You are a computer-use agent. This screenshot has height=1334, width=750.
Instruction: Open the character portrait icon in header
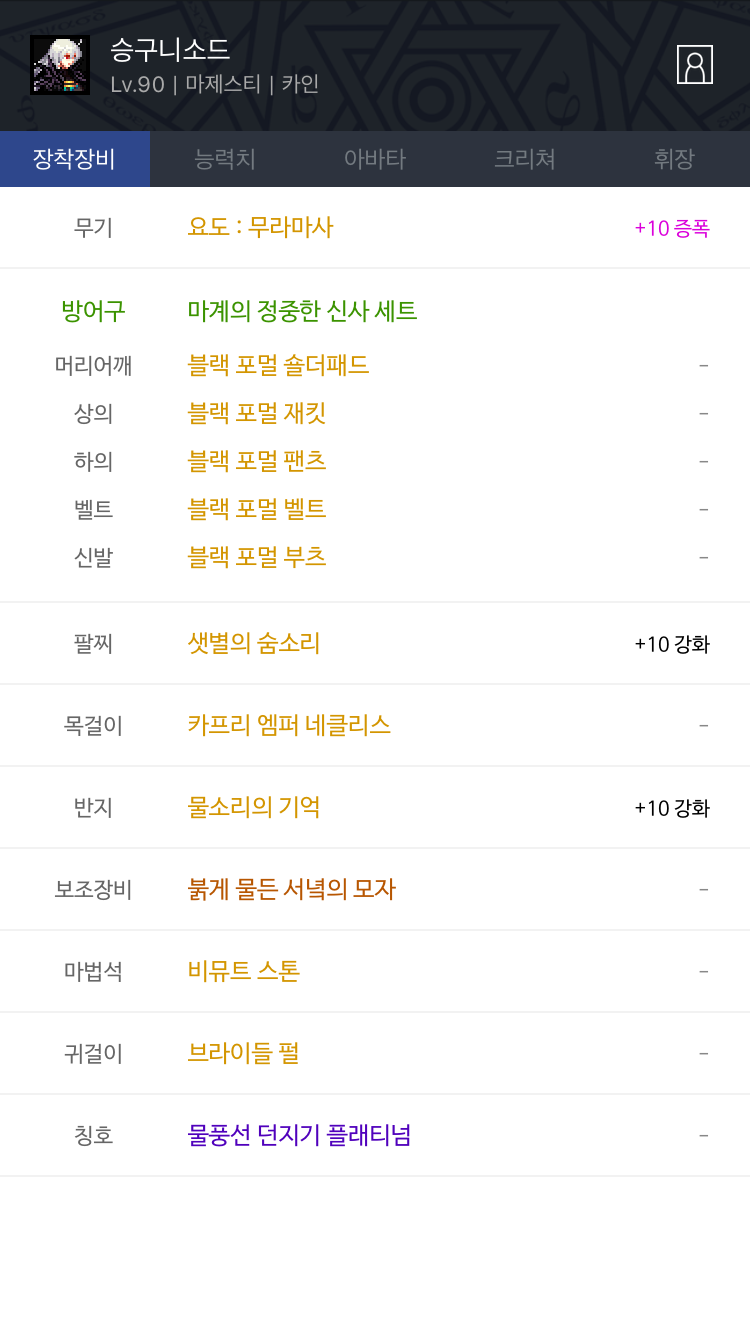click(x=695, y=65)
